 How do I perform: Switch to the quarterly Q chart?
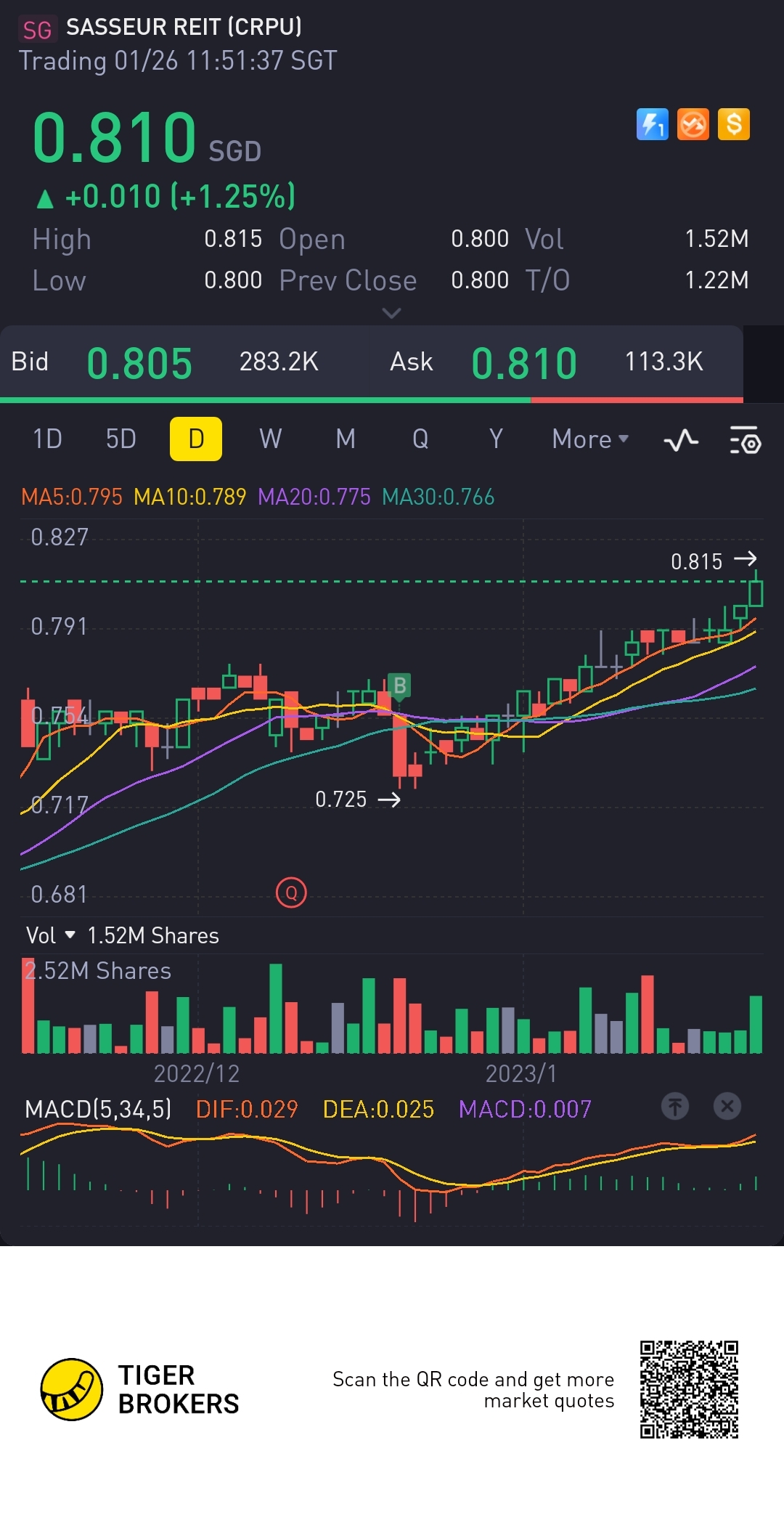click(x=420, y=439)
